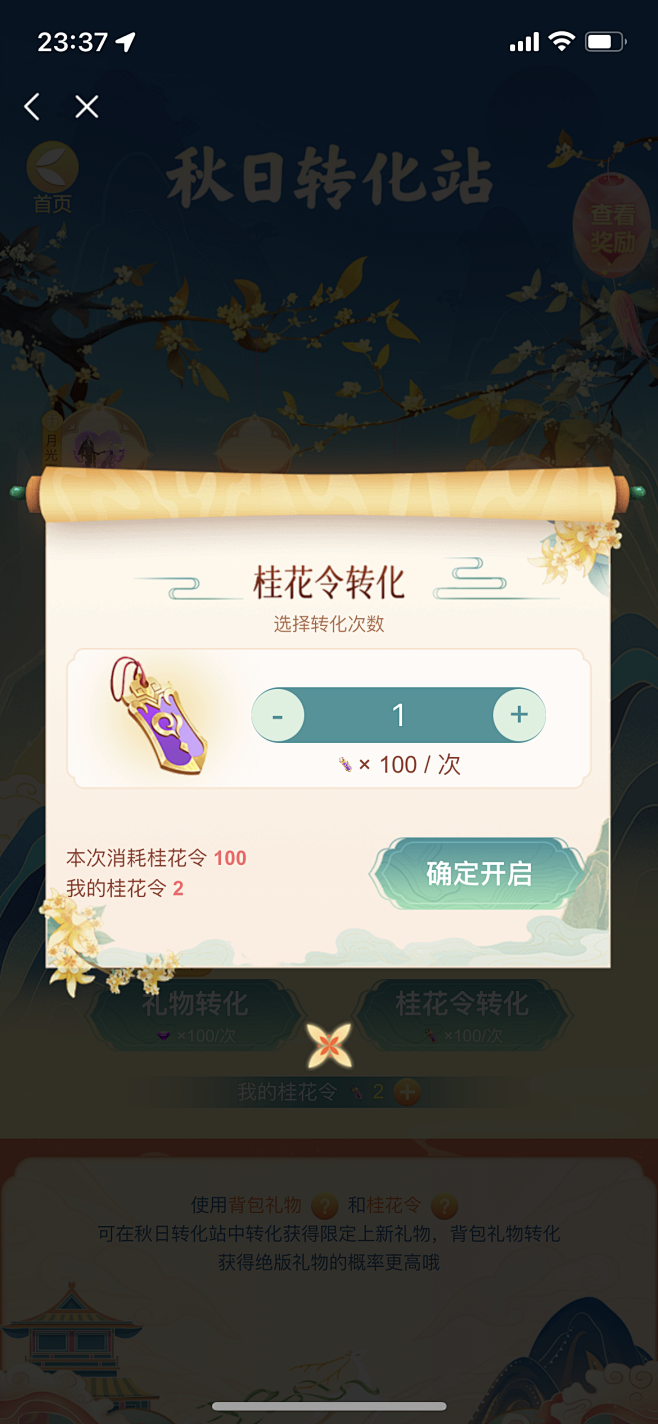
Task: Close the page with the top X
Action: click(x=87, y=107)
